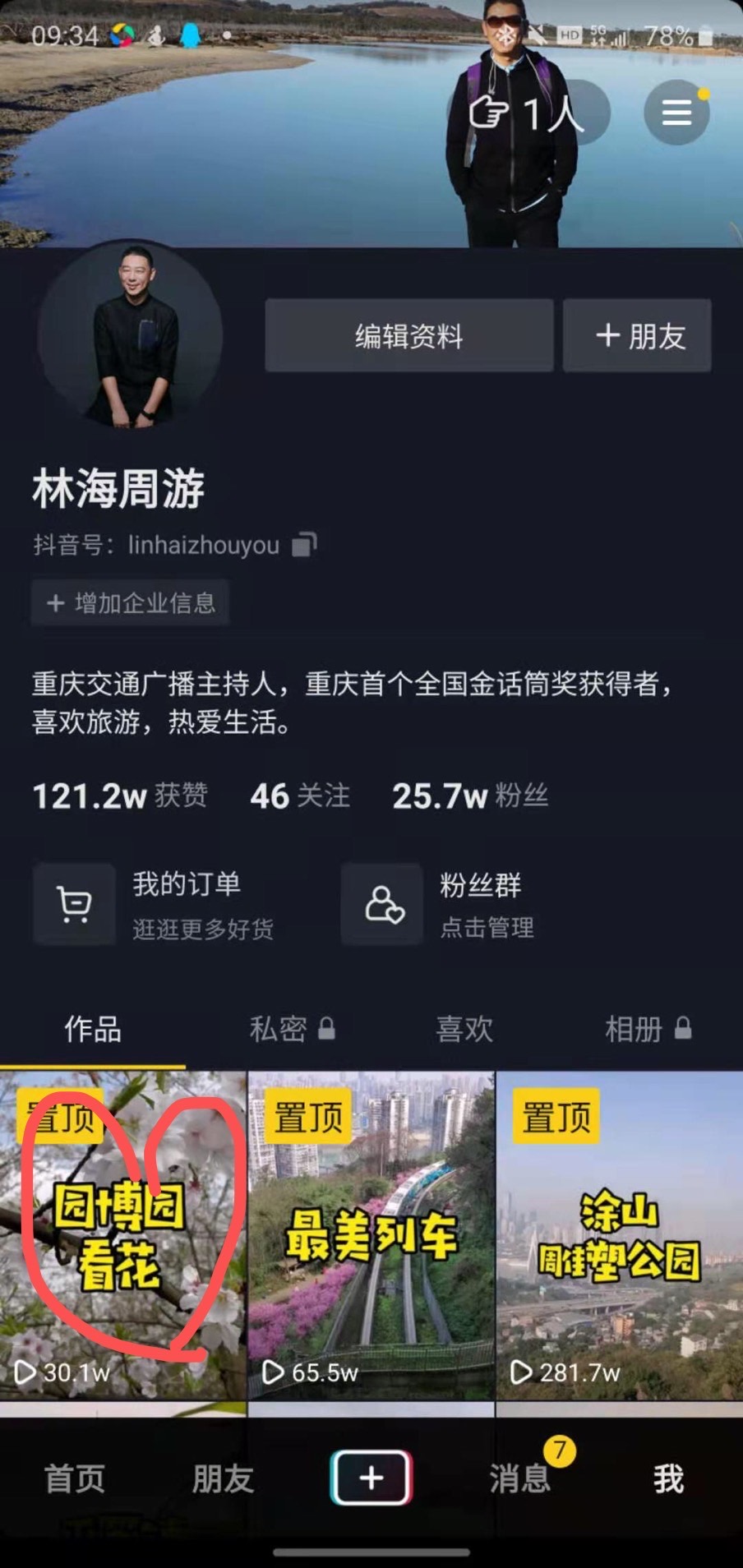743x1568 pixels.
Task: Open 消息 tab with 7 notifications
Action: pyautogui.click(x=519, y=1478)
